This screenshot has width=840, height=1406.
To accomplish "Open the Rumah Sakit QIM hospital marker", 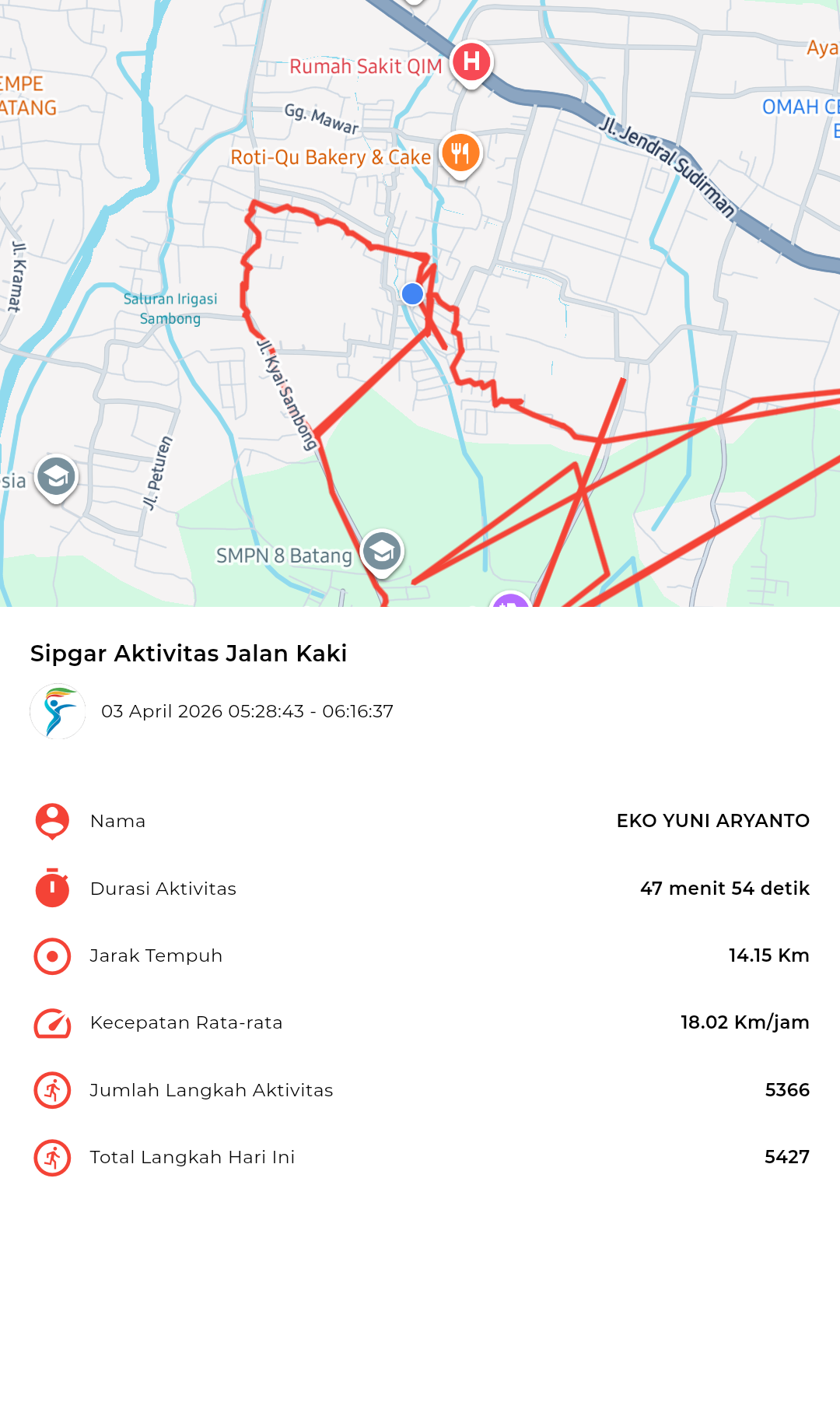I will 471,61.
